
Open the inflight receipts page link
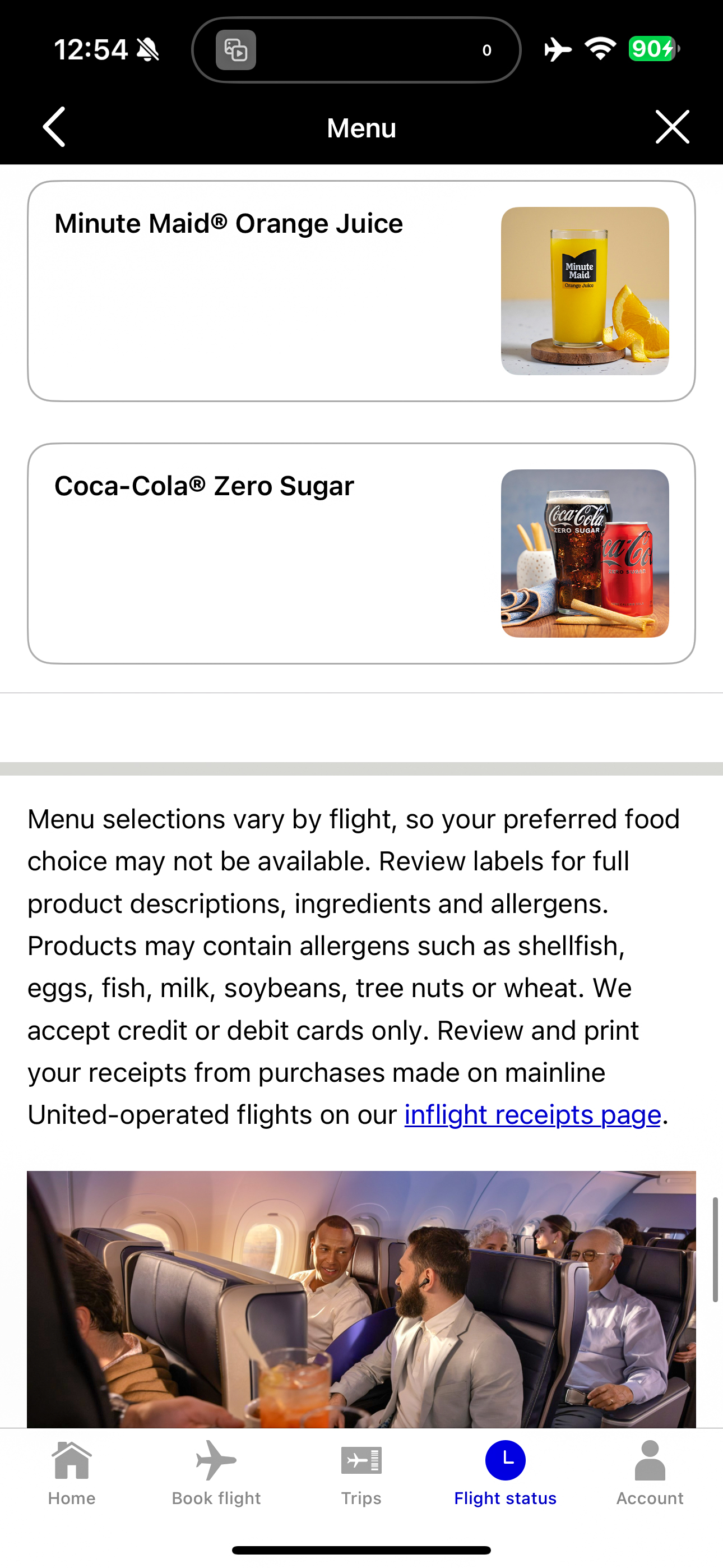532,1114
